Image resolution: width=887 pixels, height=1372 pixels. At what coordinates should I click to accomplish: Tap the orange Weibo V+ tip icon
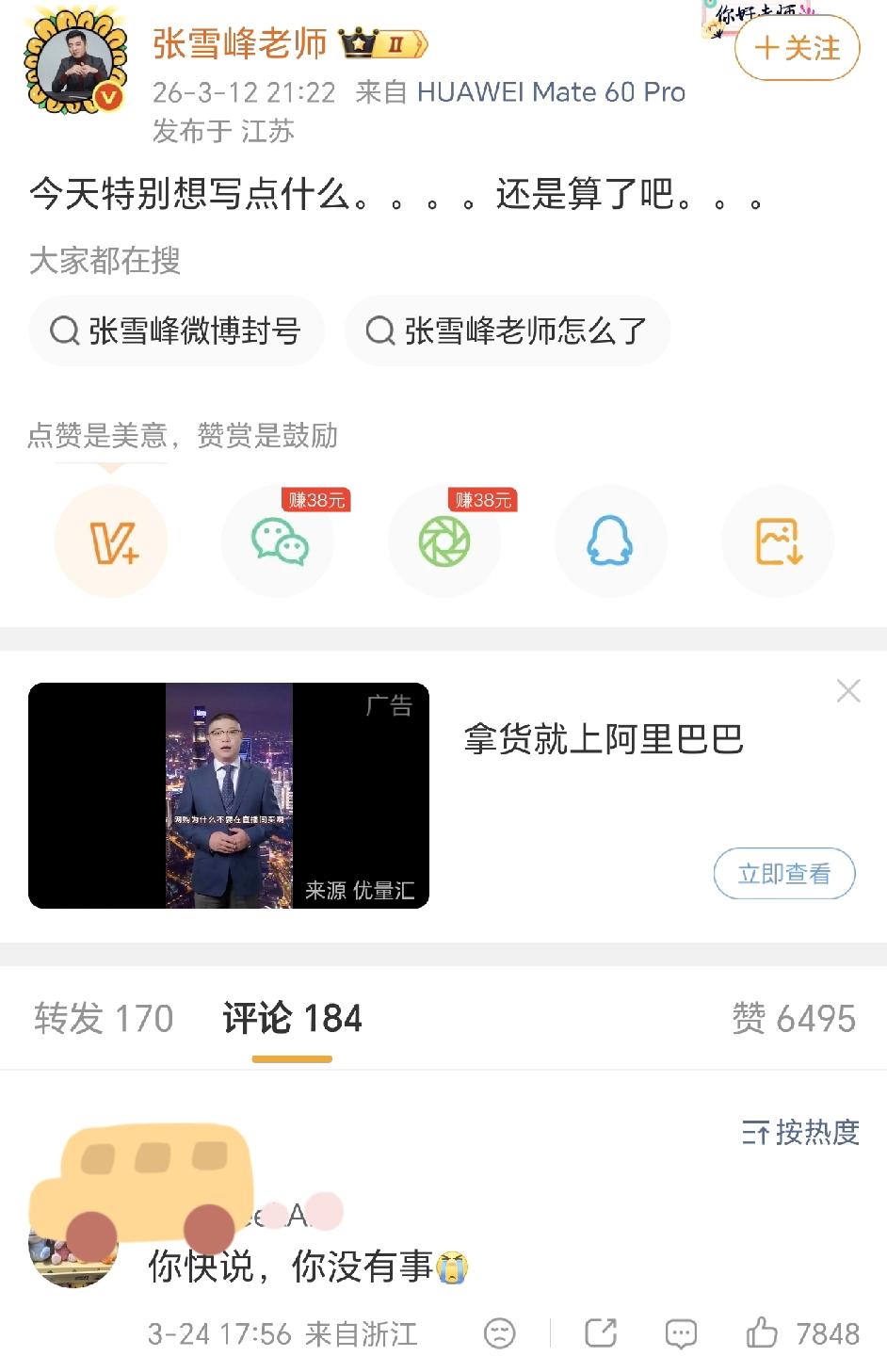click(x=110, y=541)
